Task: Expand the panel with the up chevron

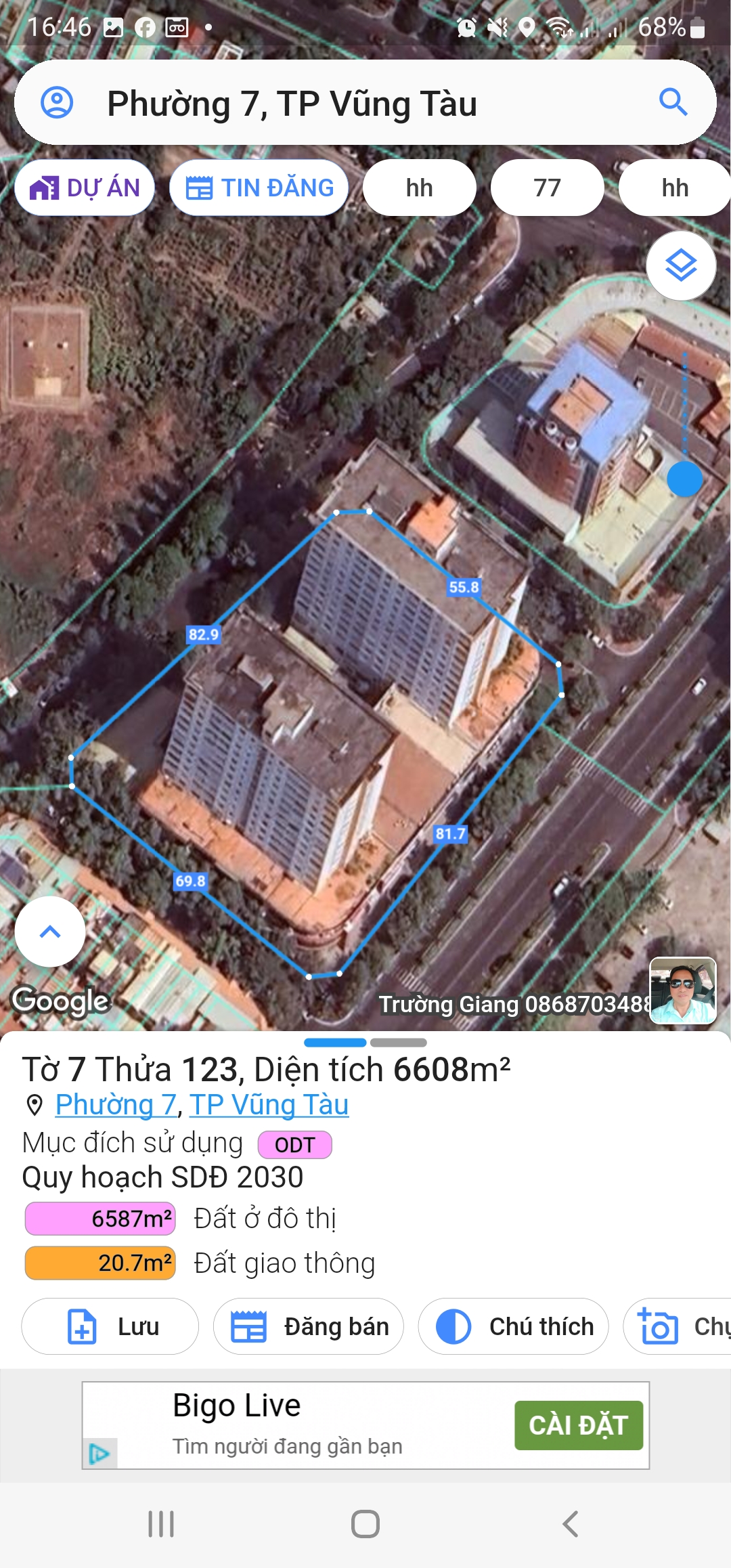Action: (50, 932)
